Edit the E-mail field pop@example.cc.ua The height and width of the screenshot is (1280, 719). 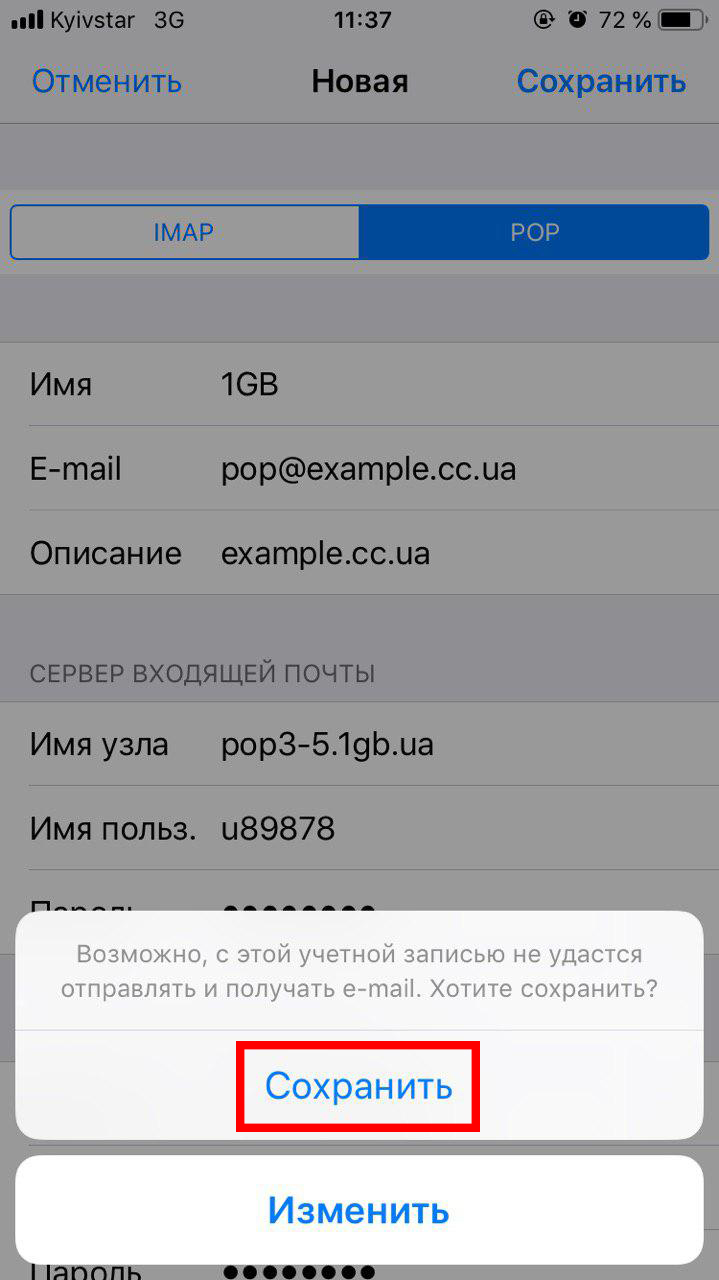coord(359,469)
